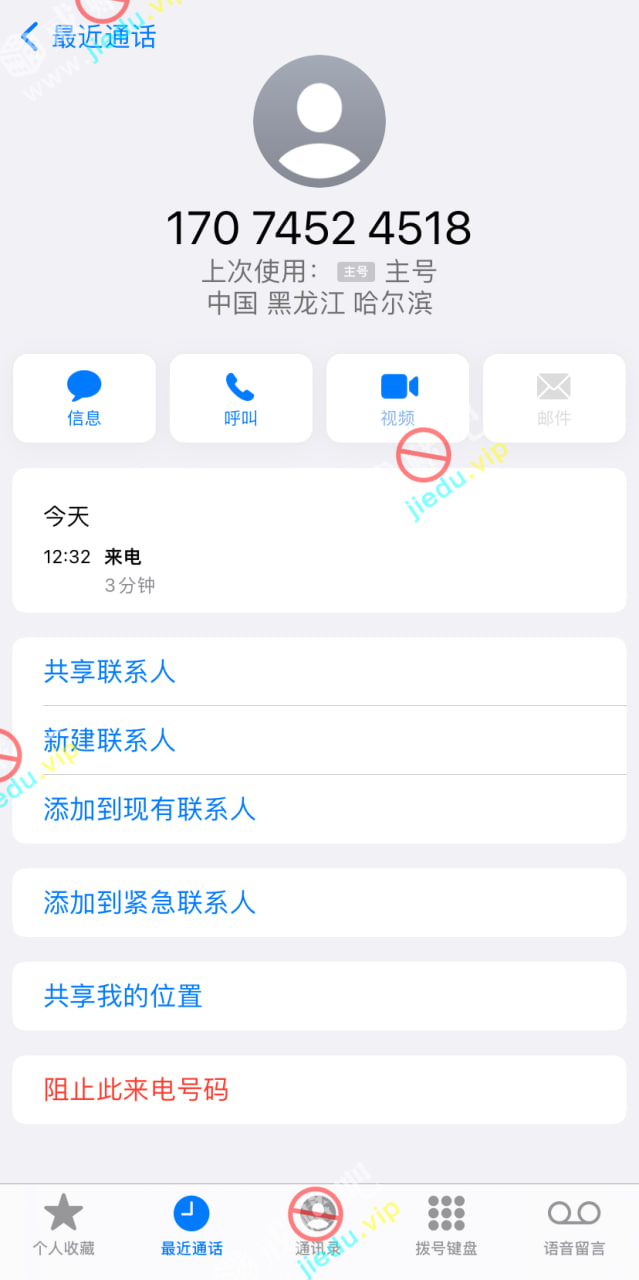Choose 添加到现有联系人
This screenshot has height=1280, width=639.
tap(150, 809)
